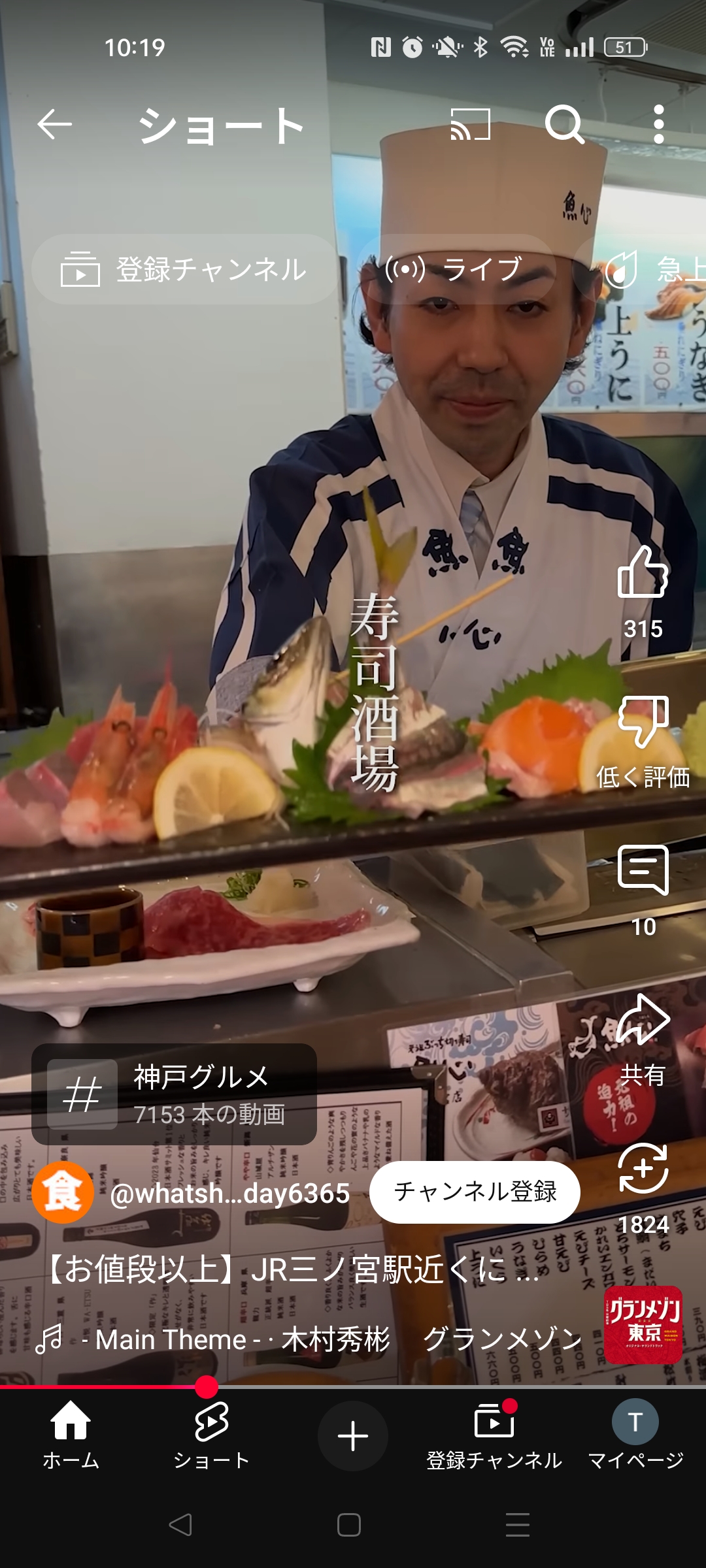Create new content with the plus button

353,1436
